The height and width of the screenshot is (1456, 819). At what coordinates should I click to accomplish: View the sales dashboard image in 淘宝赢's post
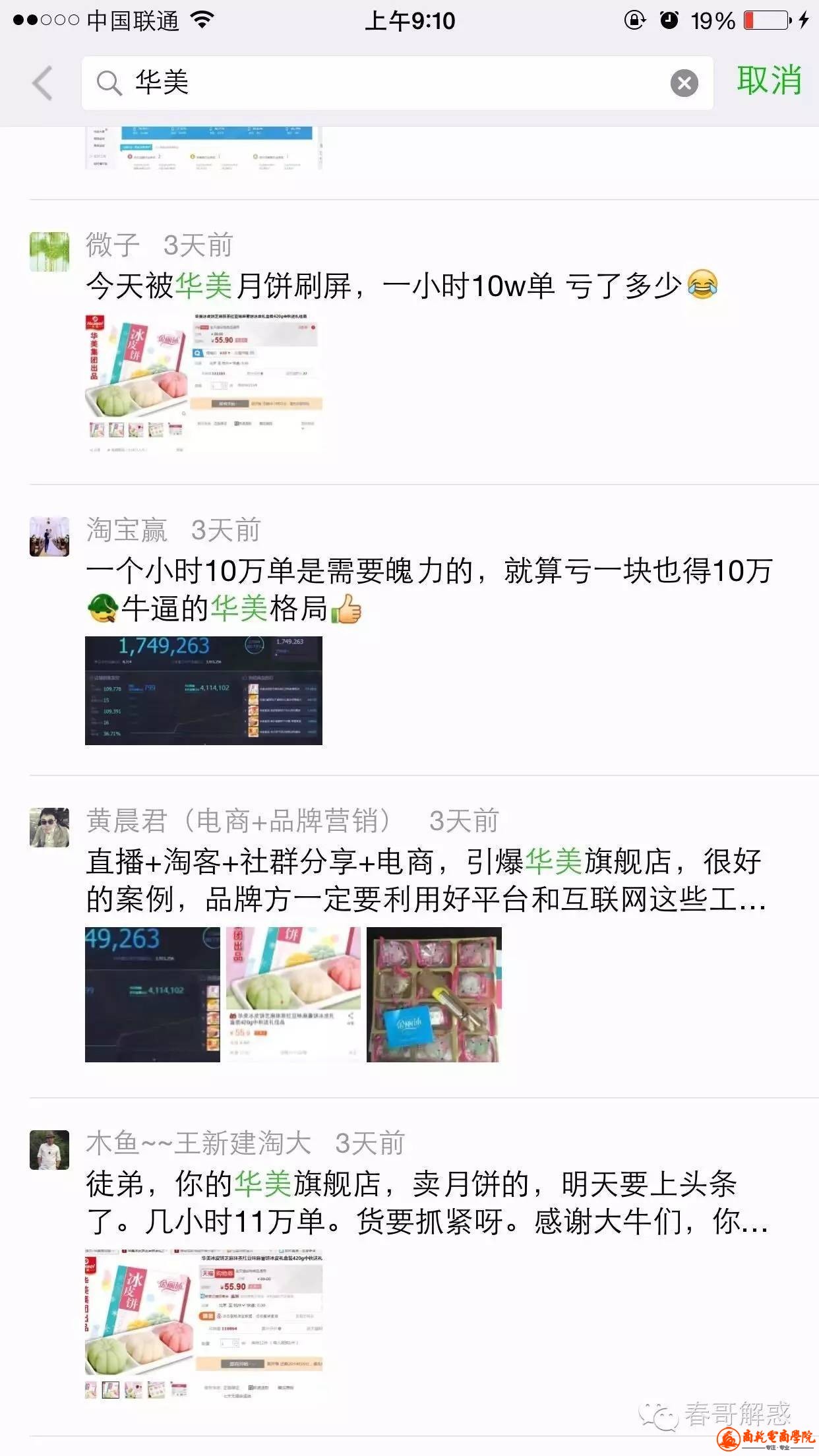coord(204,690)
